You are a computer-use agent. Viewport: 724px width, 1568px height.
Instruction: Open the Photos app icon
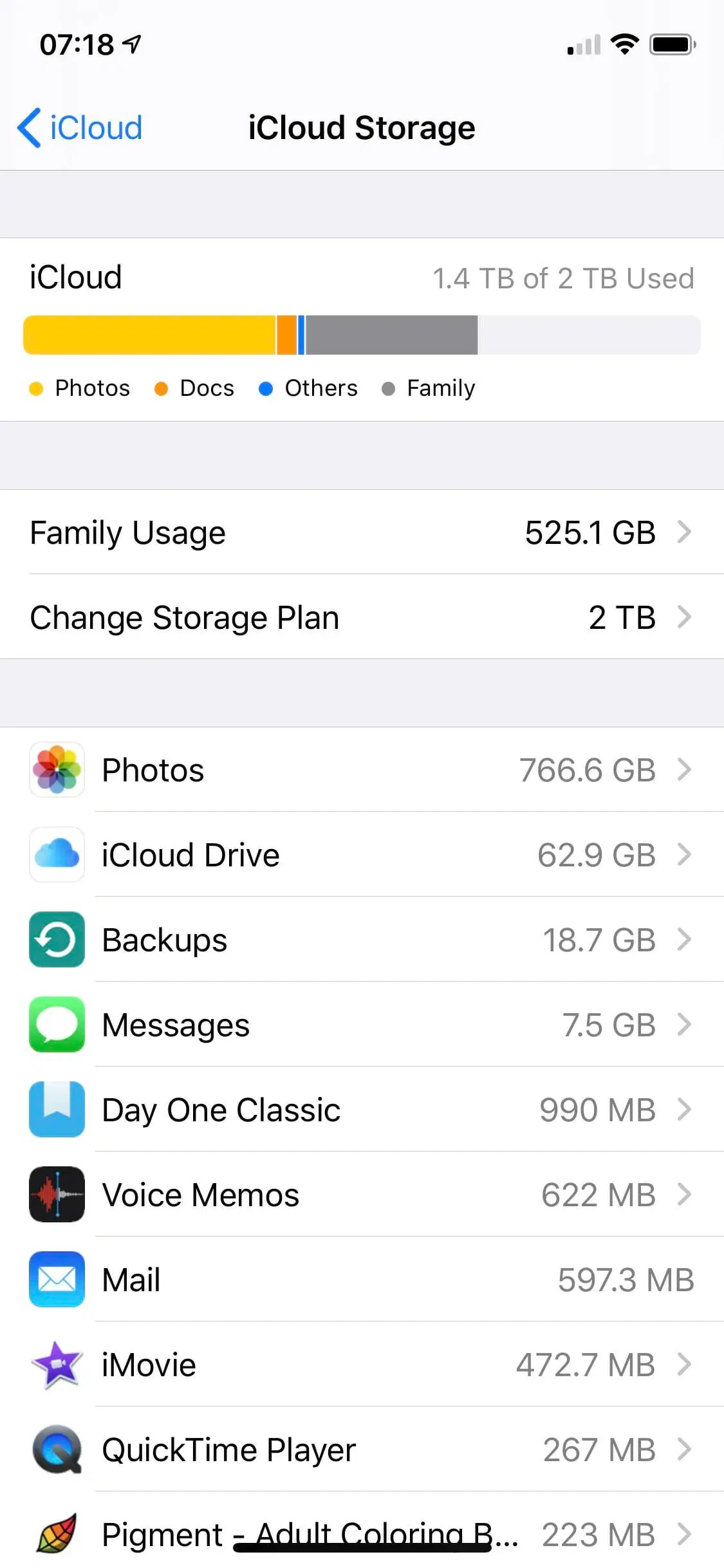[x=57, y=770]
